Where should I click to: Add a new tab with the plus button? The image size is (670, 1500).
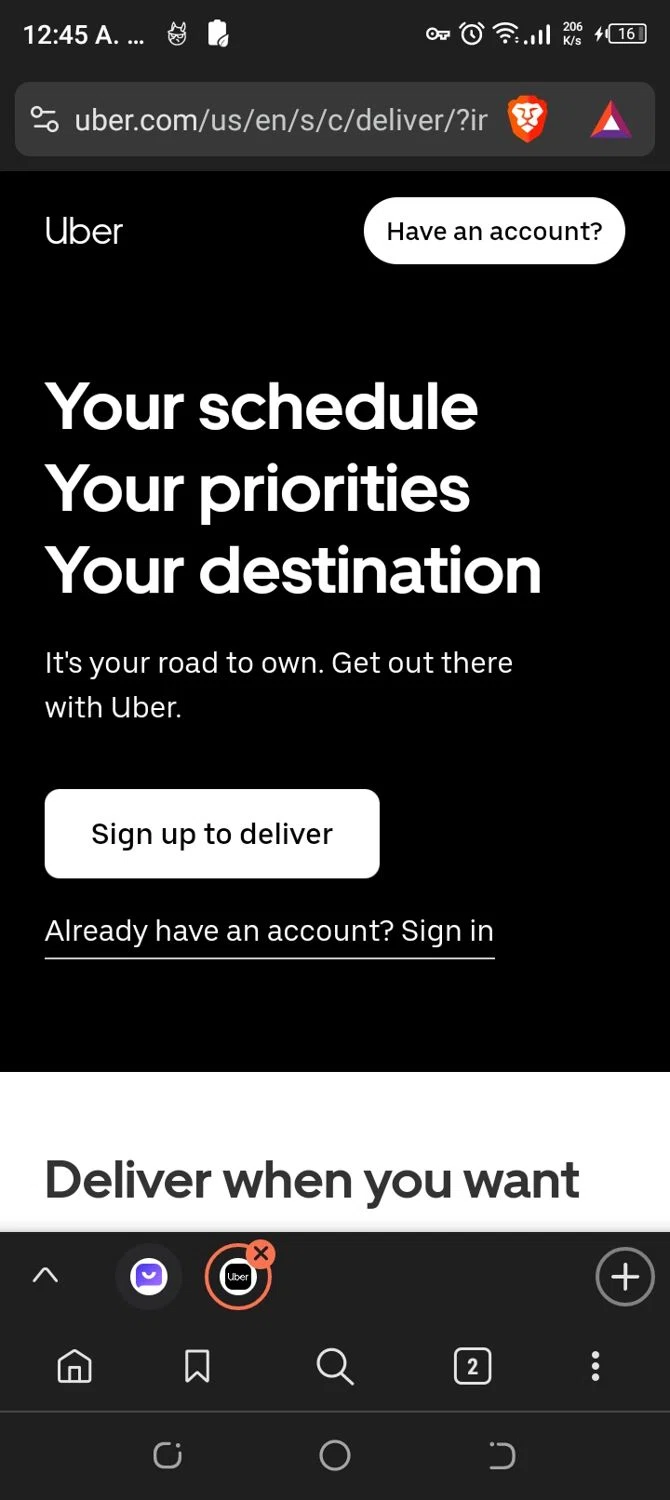click(625, 1276)
